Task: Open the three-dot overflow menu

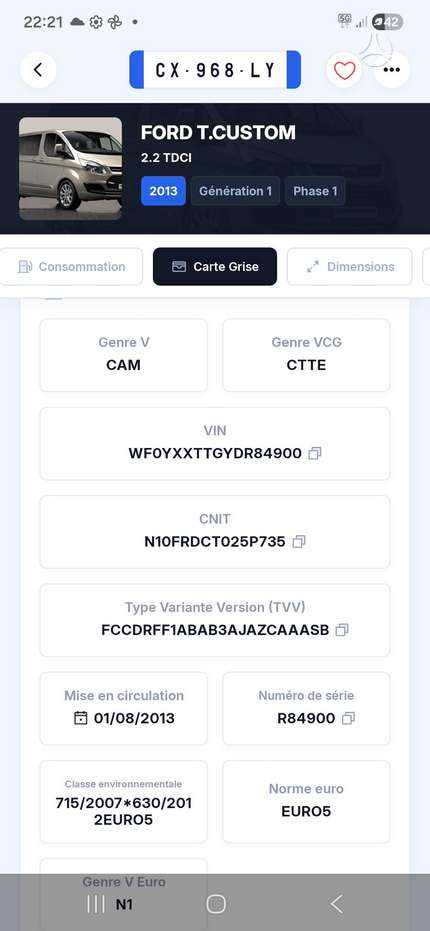Action: [x=391, y=70]
